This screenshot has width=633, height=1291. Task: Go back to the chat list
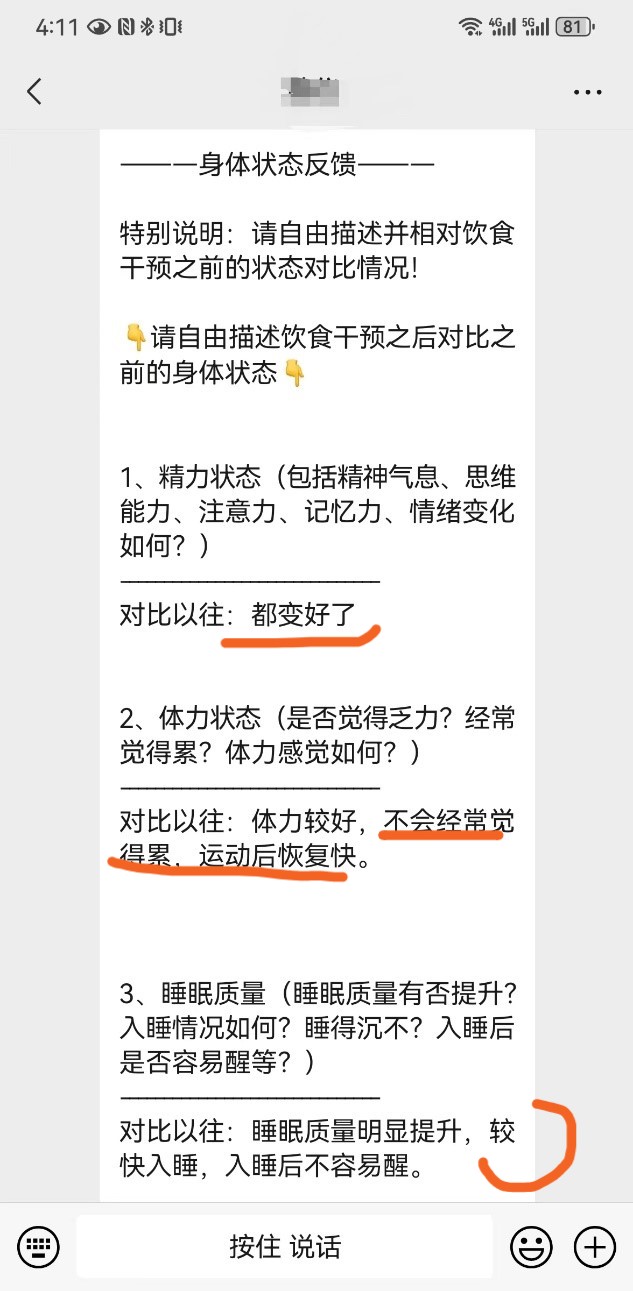[35, 92]
